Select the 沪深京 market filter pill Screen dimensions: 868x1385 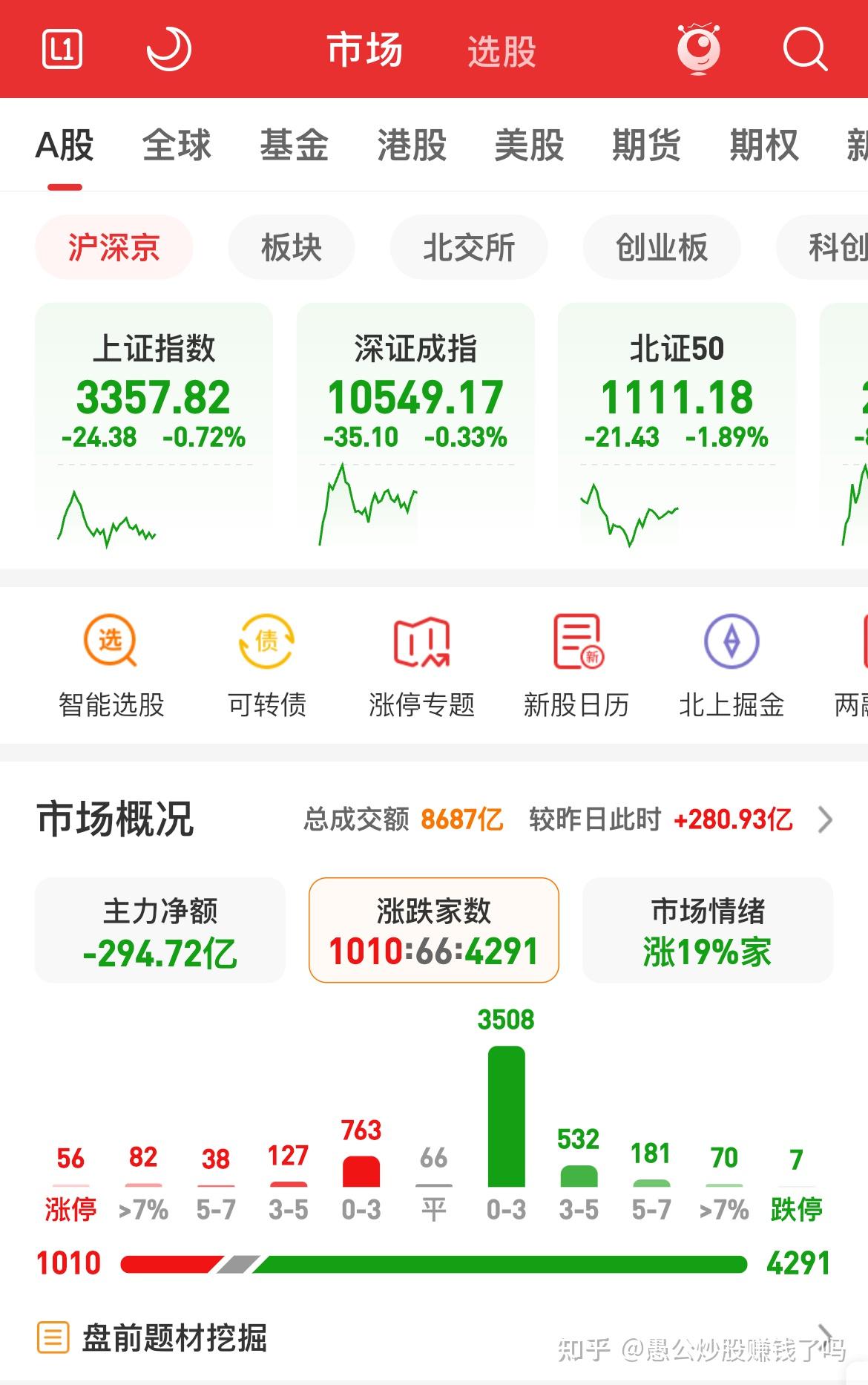point(114,247)
